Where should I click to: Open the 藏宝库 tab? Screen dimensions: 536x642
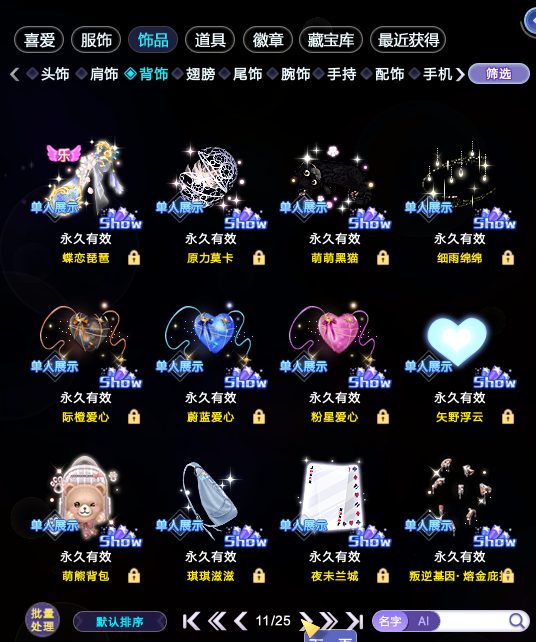click(331, 40)
